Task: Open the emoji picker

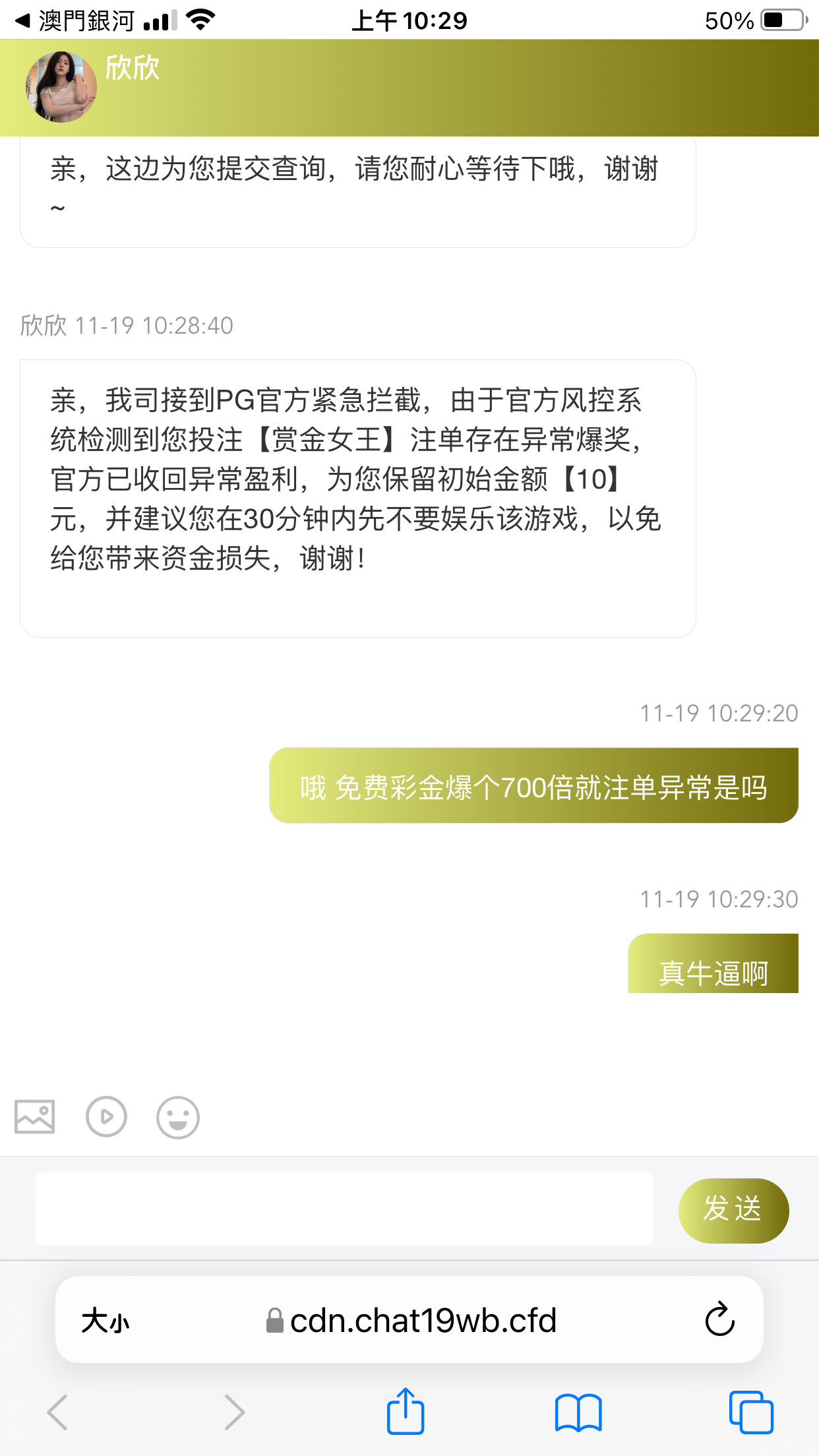Action: point(177,1117)
